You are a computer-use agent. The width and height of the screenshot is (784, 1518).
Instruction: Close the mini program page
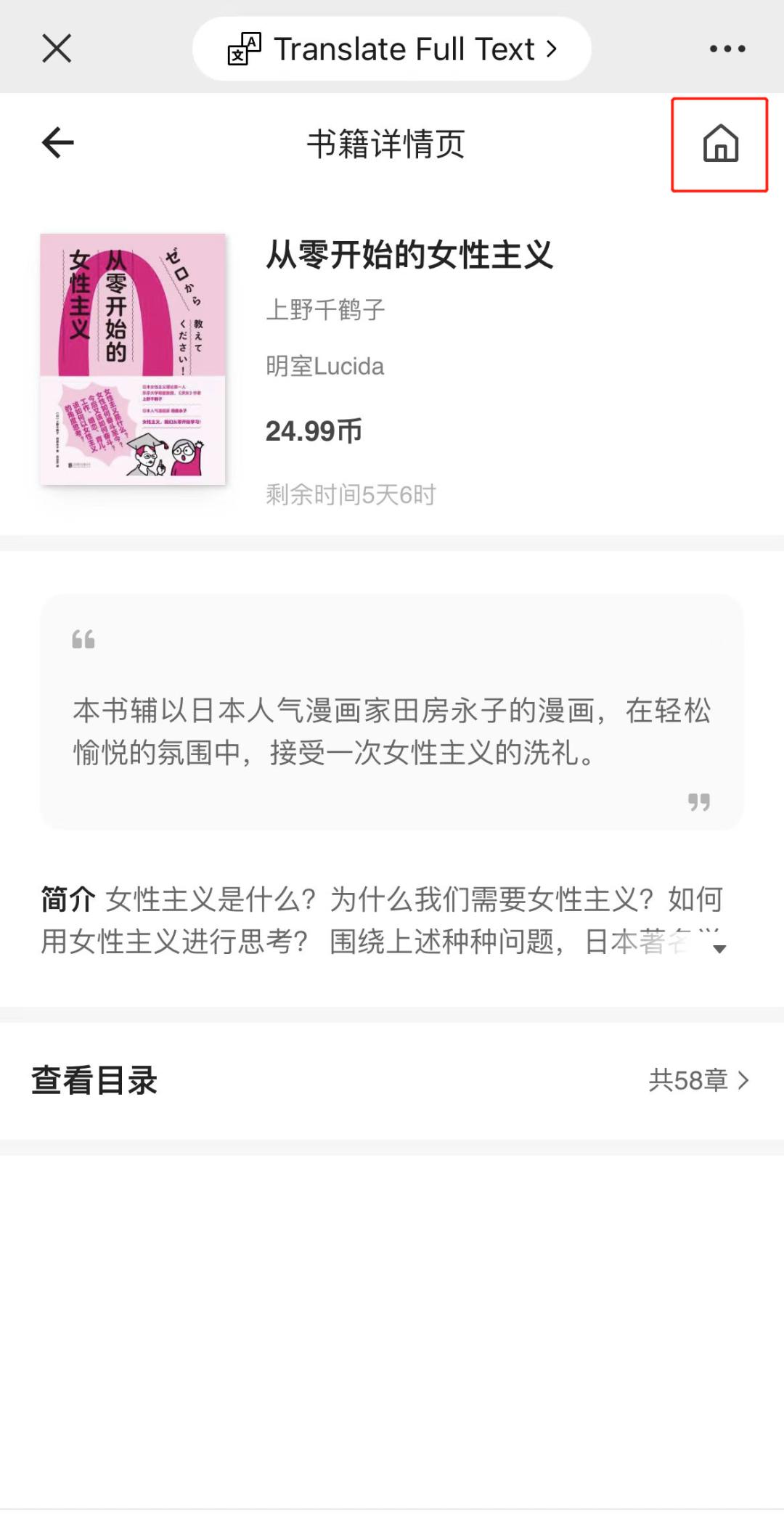click(57, 49)
